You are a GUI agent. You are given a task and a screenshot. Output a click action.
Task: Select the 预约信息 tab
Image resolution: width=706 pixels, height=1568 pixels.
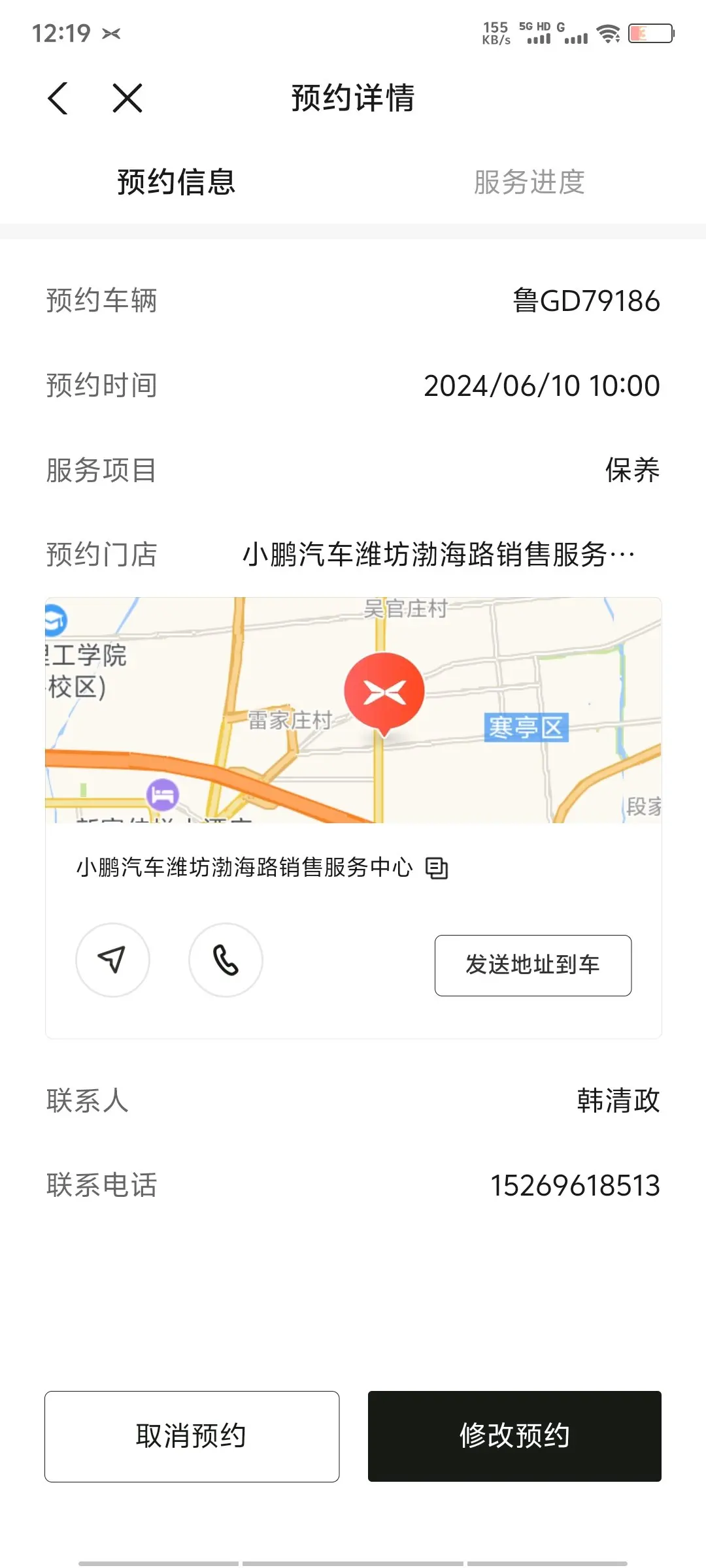point(176,182)
